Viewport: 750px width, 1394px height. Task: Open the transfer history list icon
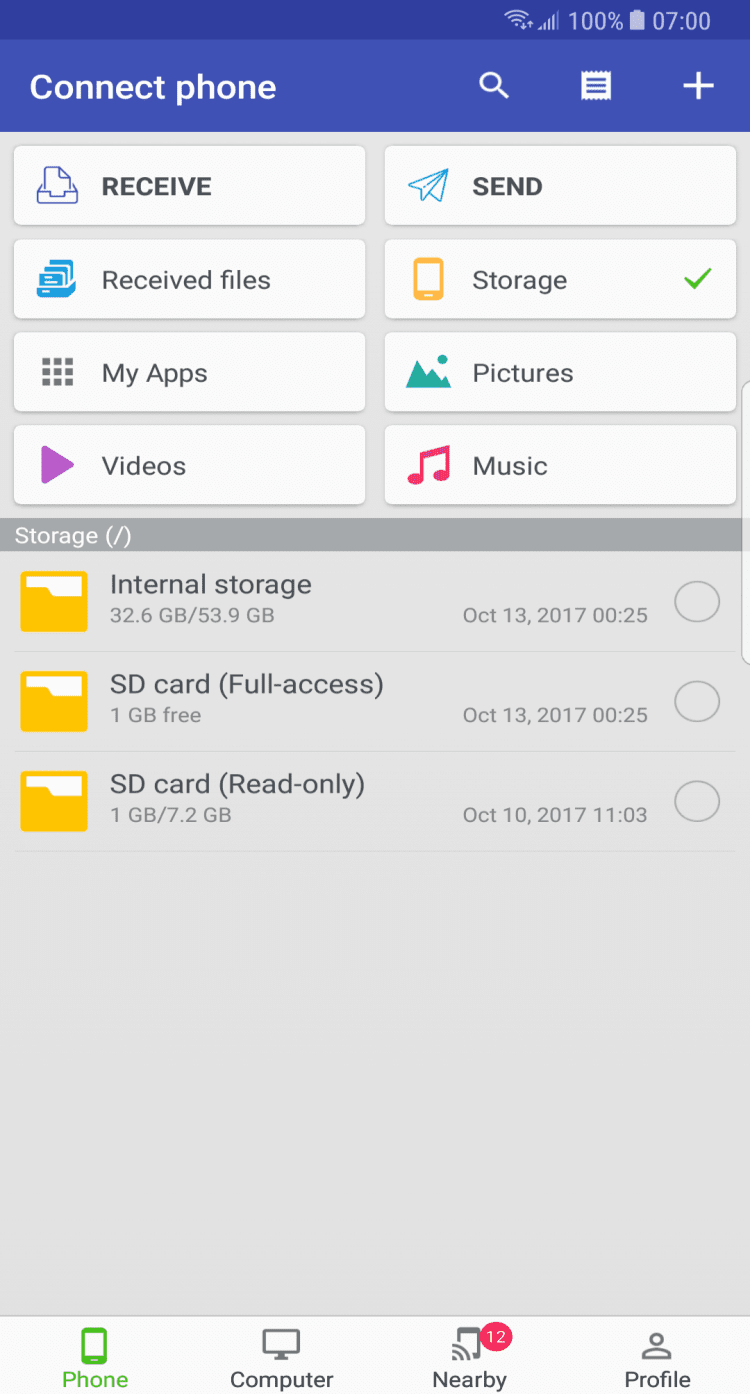596,86
